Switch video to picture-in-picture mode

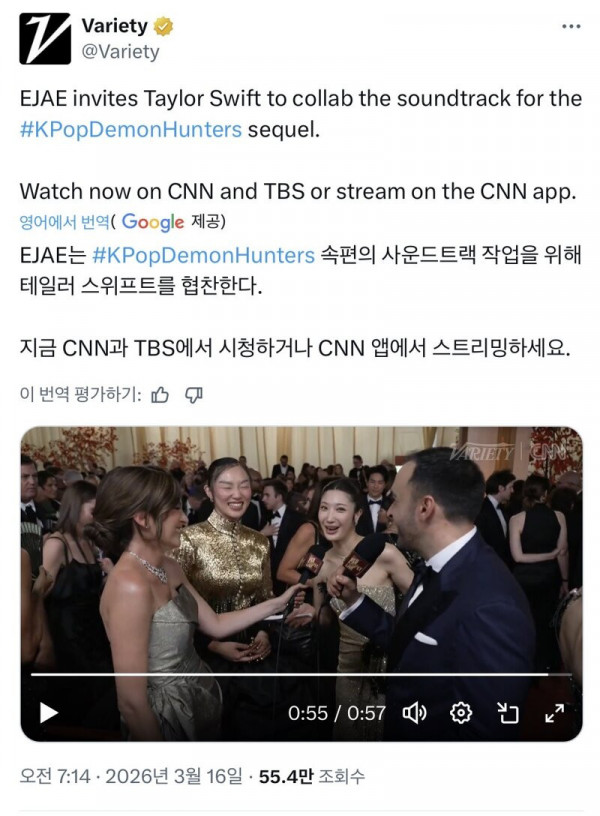click(x=508, y=712)
